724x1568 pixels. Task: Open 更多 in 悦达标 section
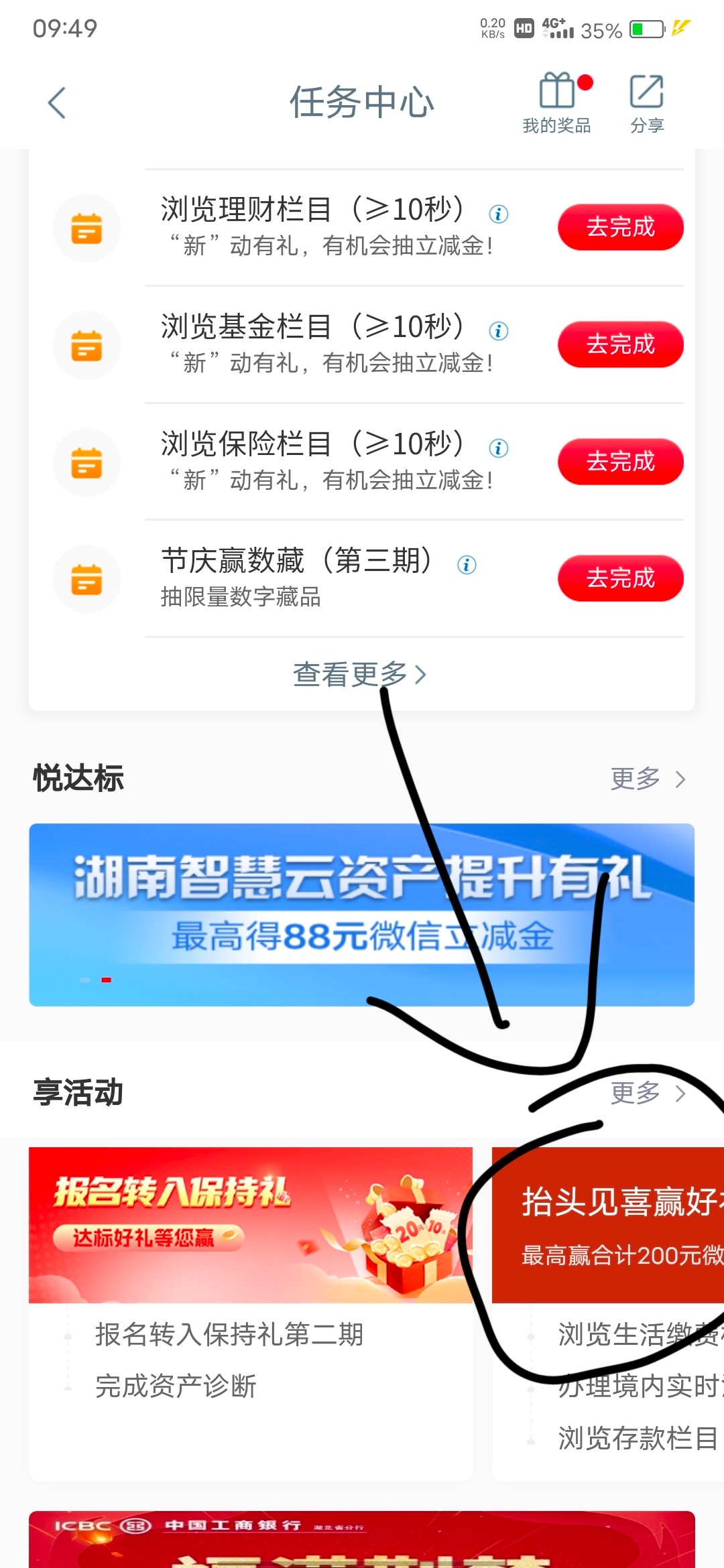point(647,779)
